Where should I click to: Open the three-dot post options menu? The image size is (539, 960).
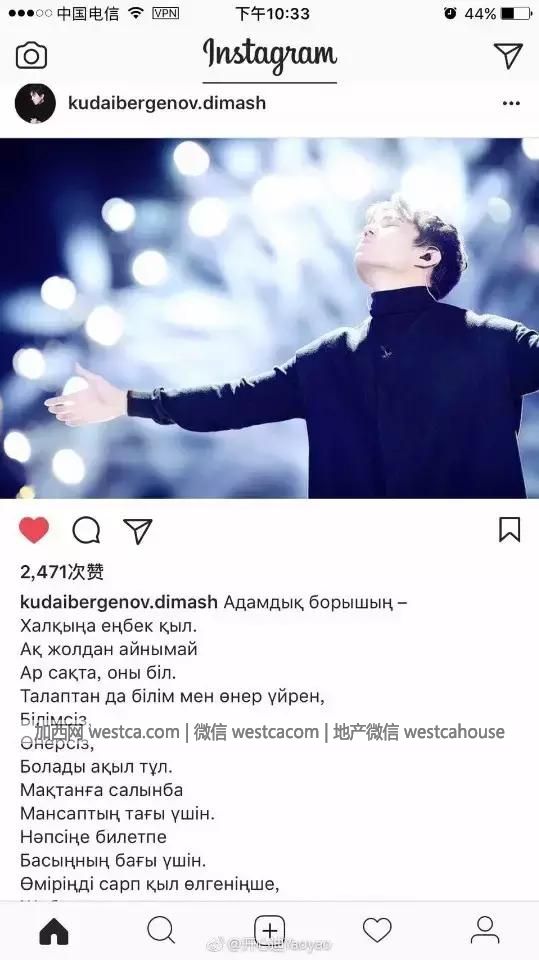511,103
